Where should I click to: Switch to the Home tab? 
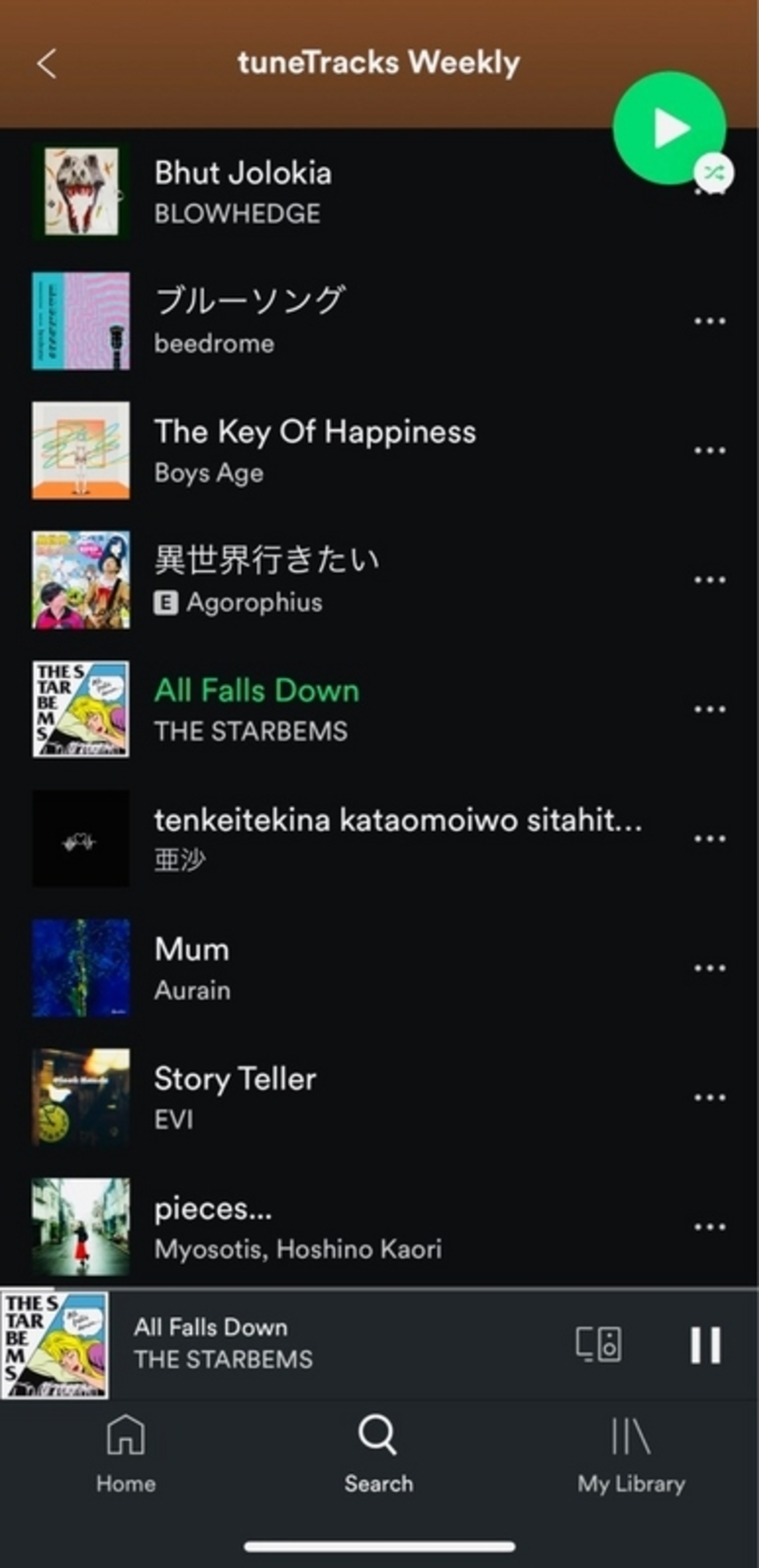pos(126,1455)
